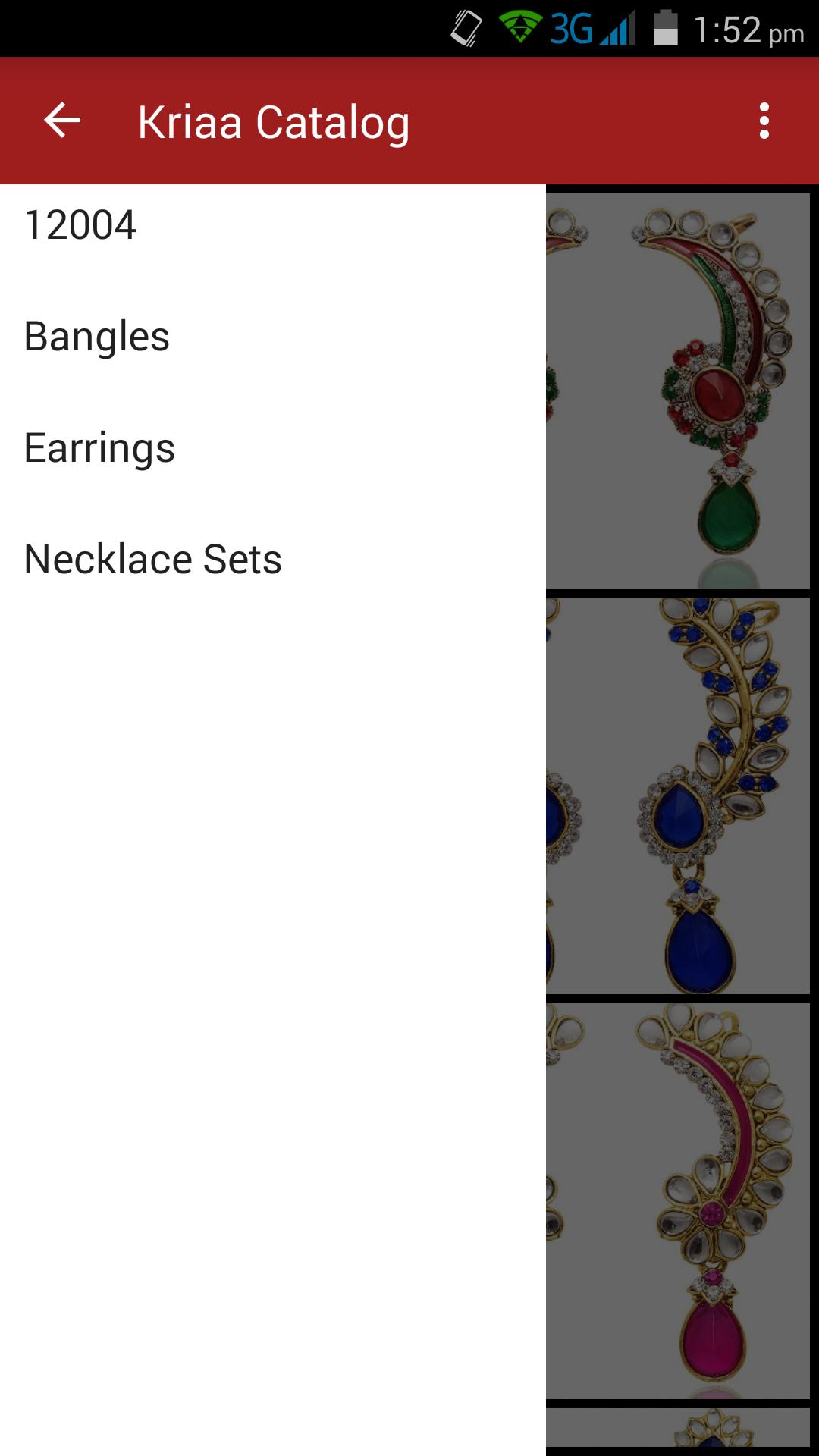Open the red and green earring tile
Image resolution: width=819 pixels, height=1456 pixels.
tap(679, 391)
